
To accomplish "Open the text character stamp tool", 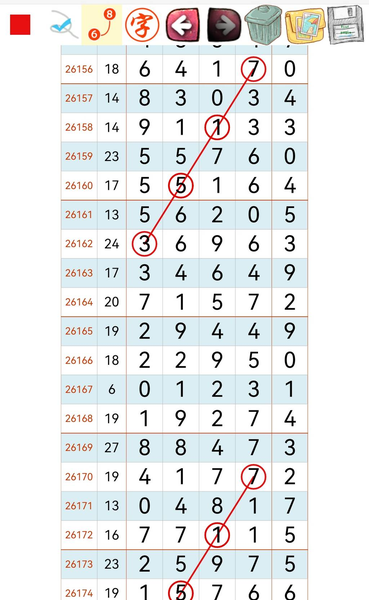I will [x=142, y=25].
